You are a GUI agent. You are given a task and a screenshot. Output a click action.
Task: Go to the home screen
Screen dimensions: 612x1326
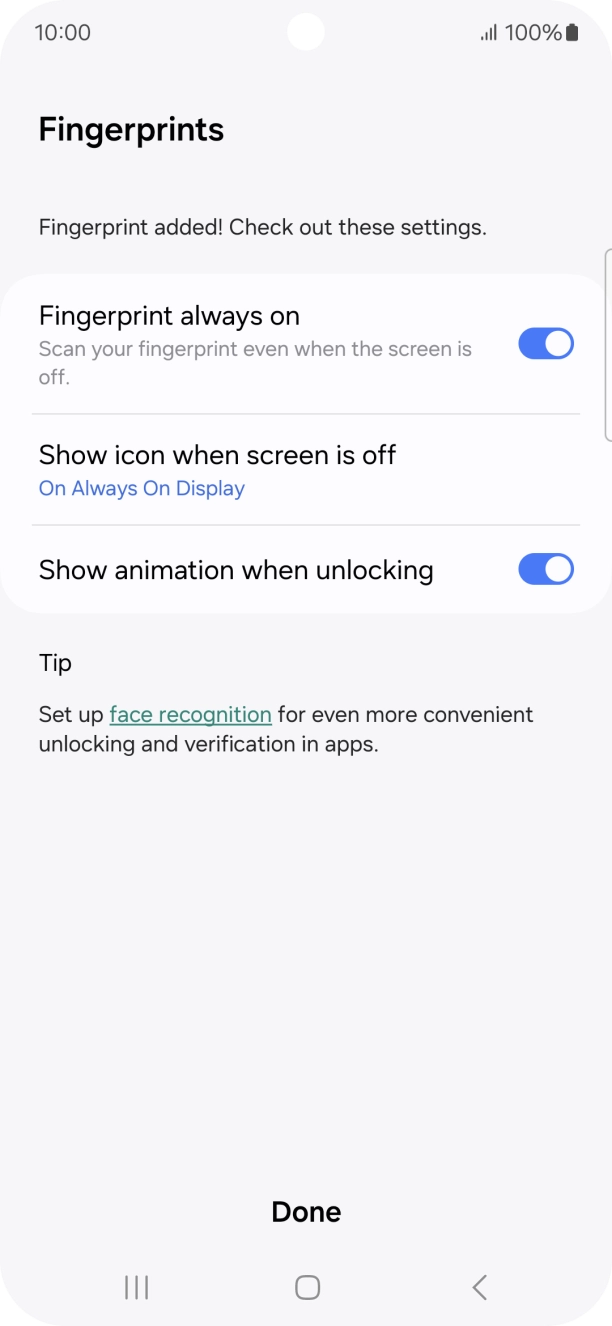pos(307,1287)
